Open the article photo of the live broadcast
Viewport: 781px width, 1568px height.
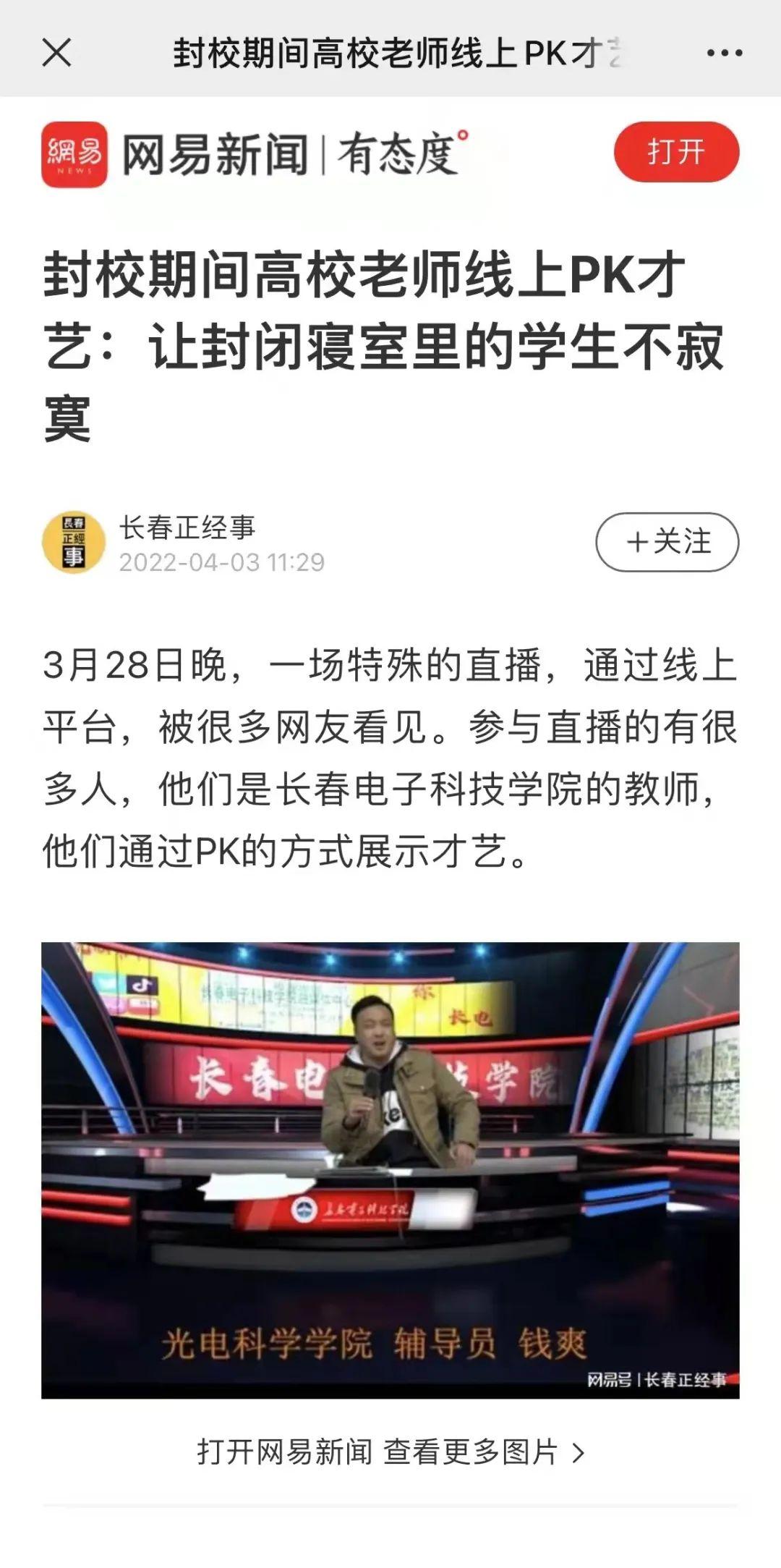point(390,1170)
